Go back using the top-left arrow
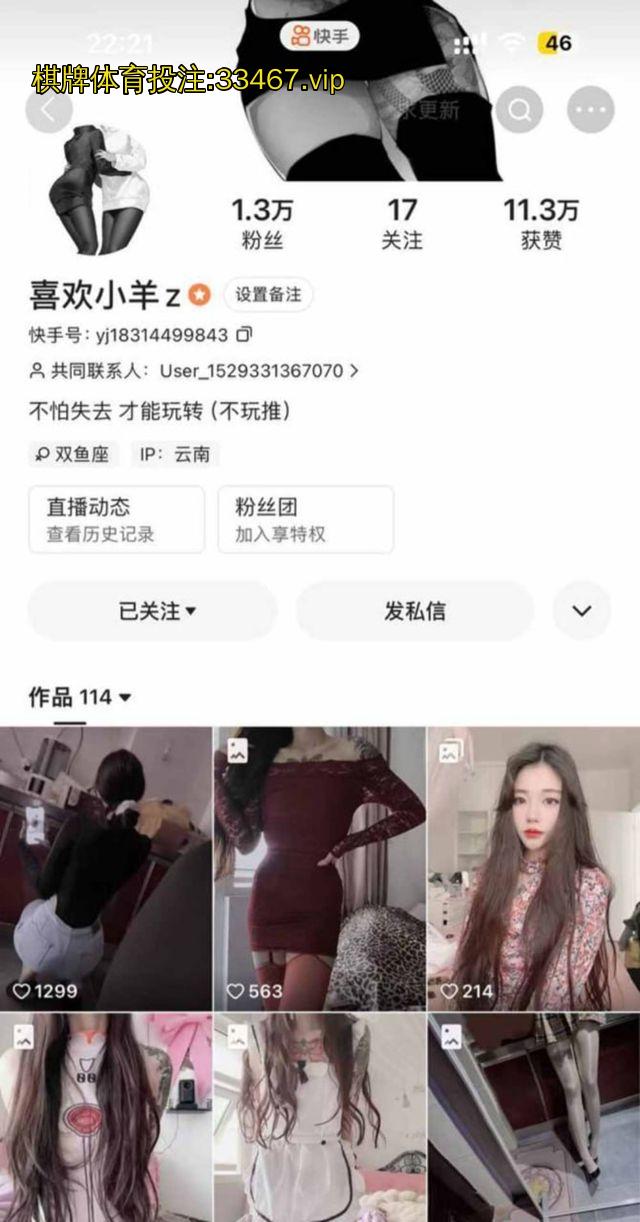Viewport: 640px width, 1222px height. point(50,110)
